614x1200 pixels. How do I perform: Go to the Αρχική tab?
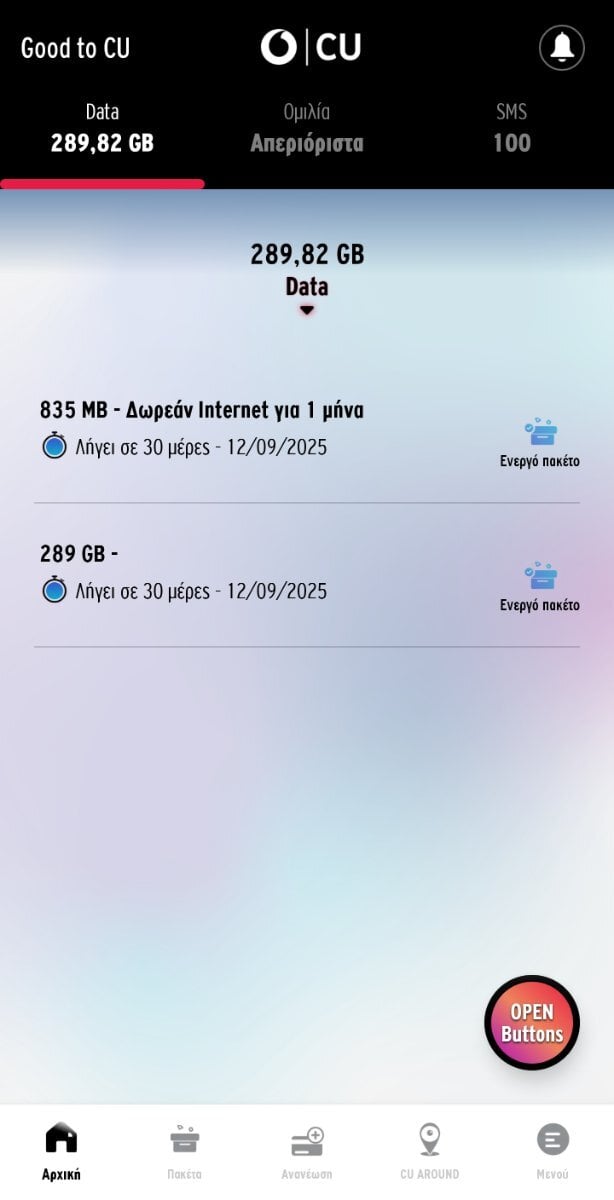[x=61, y=1152]
